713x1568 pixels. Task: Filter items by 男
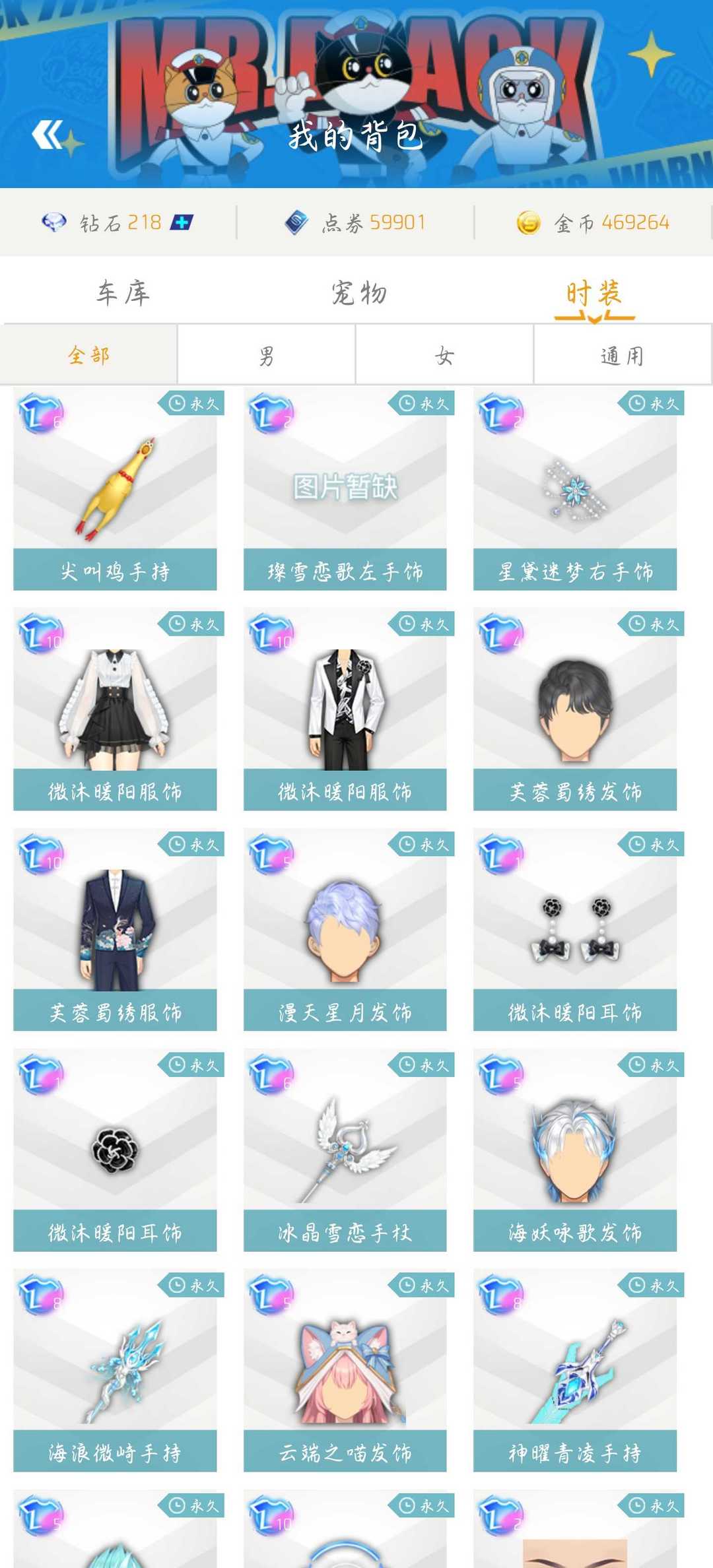pos(266,355)
